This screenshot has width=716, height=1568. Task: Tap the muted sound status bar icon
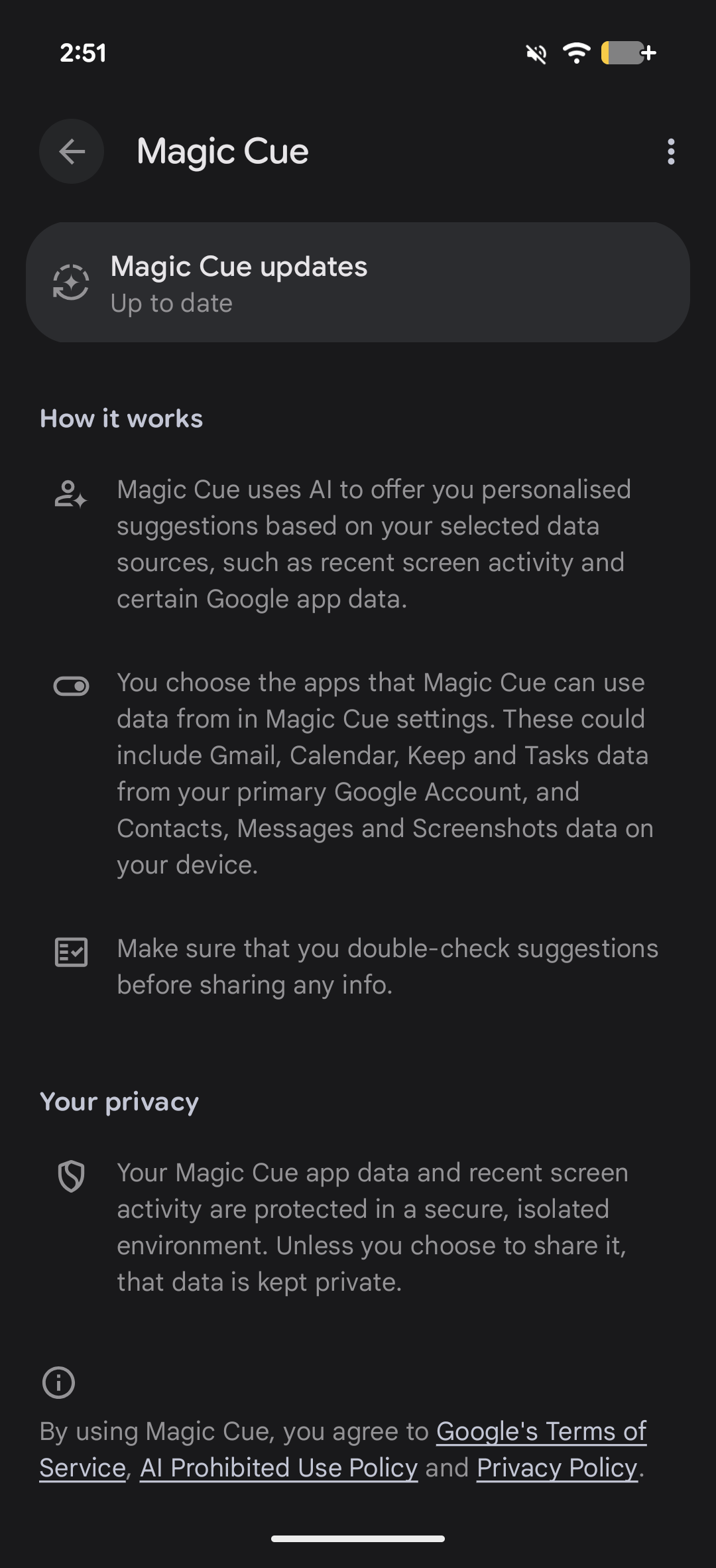[x=536, y=53]
